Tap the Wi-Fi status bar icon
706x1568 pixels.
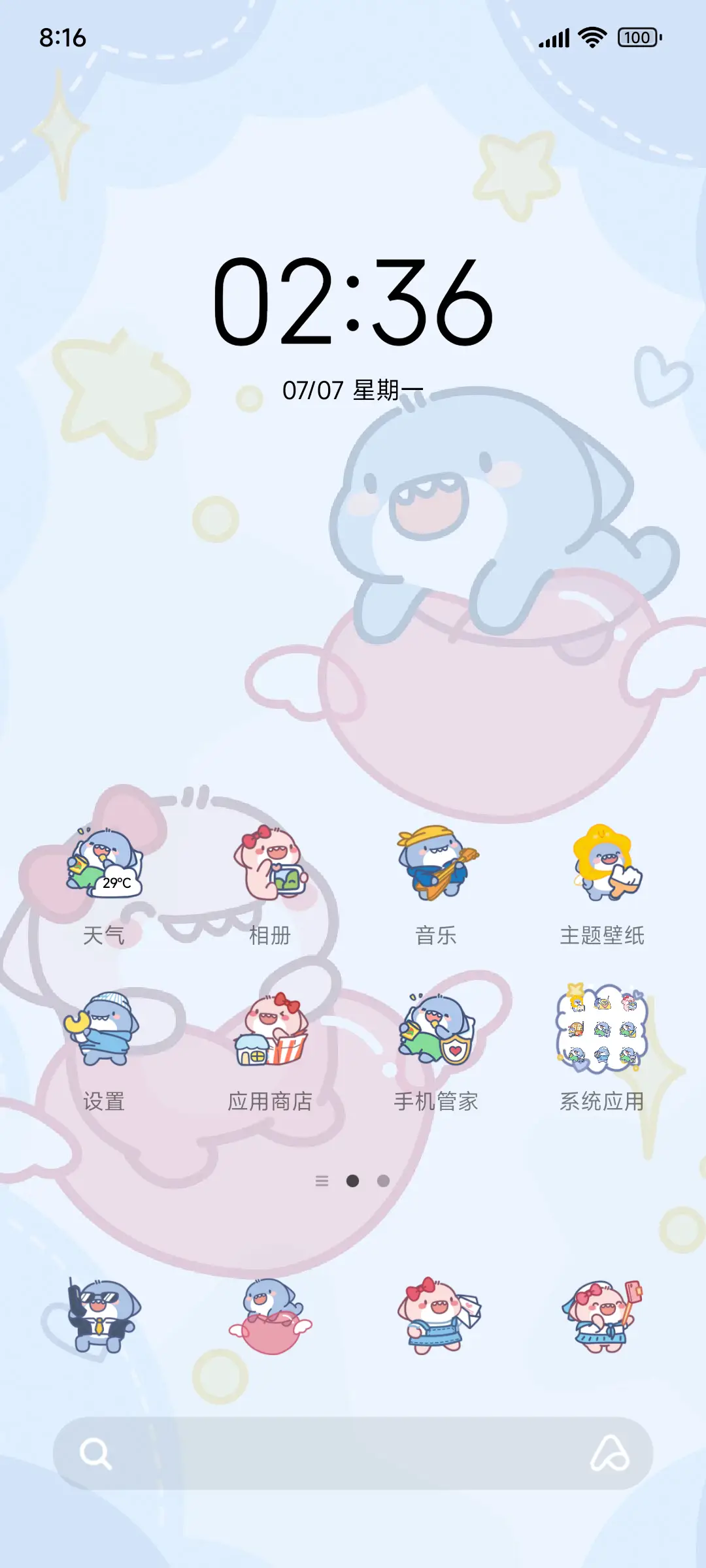(x=590, y=37)
